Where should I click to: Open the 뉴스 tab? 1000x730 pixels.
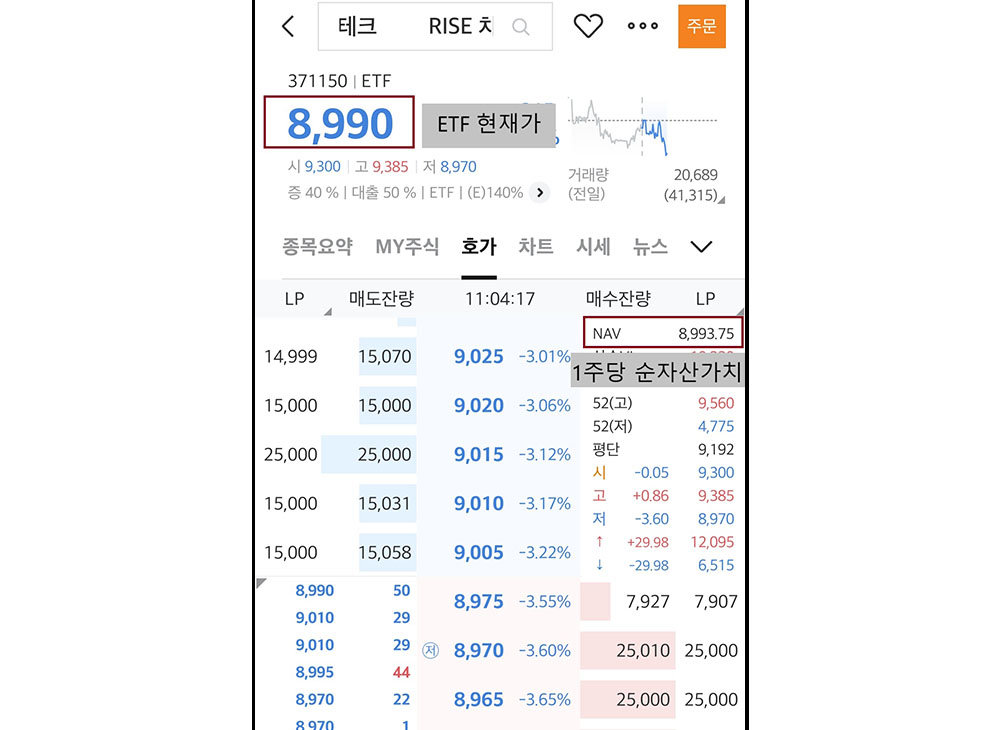(650, 246)
